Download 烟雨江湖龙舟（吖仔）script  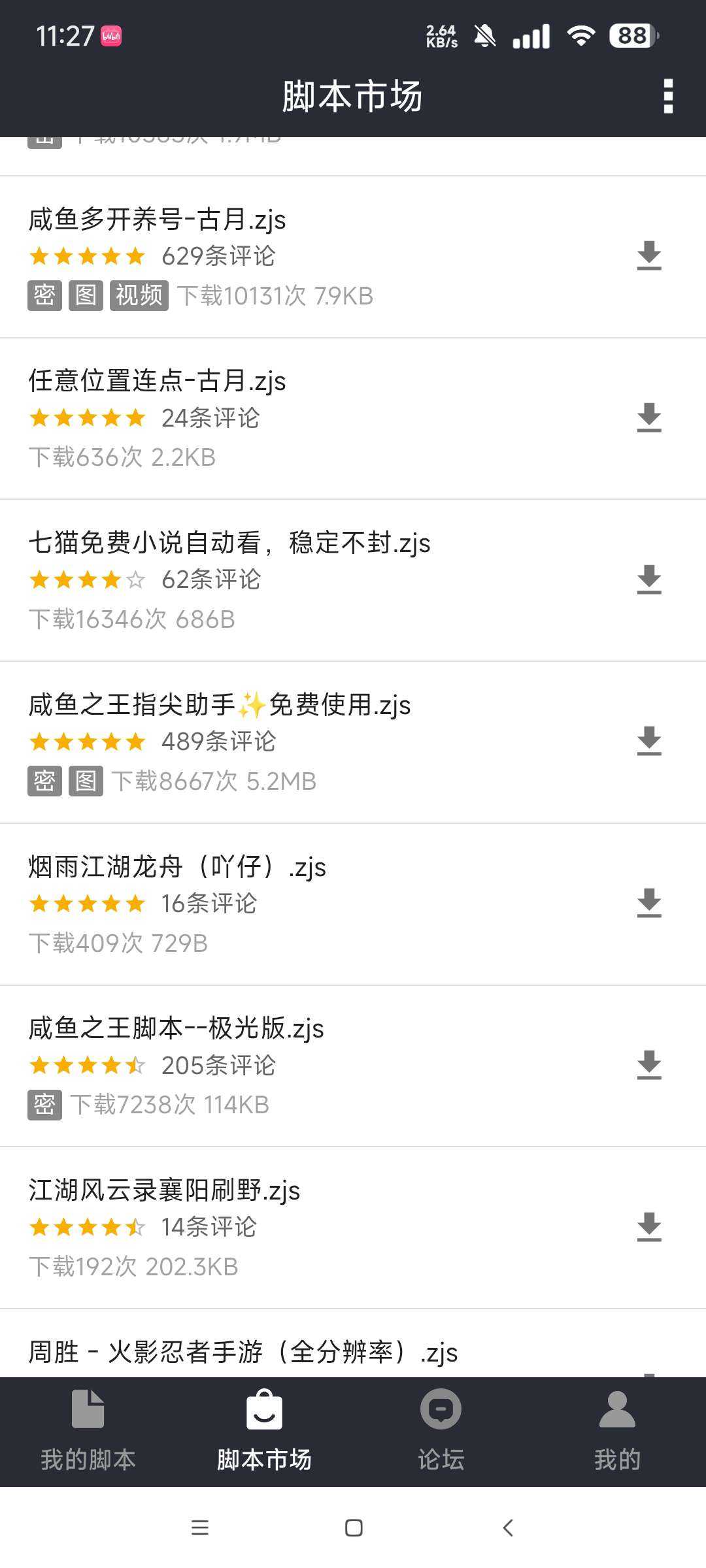pos(649,904)
